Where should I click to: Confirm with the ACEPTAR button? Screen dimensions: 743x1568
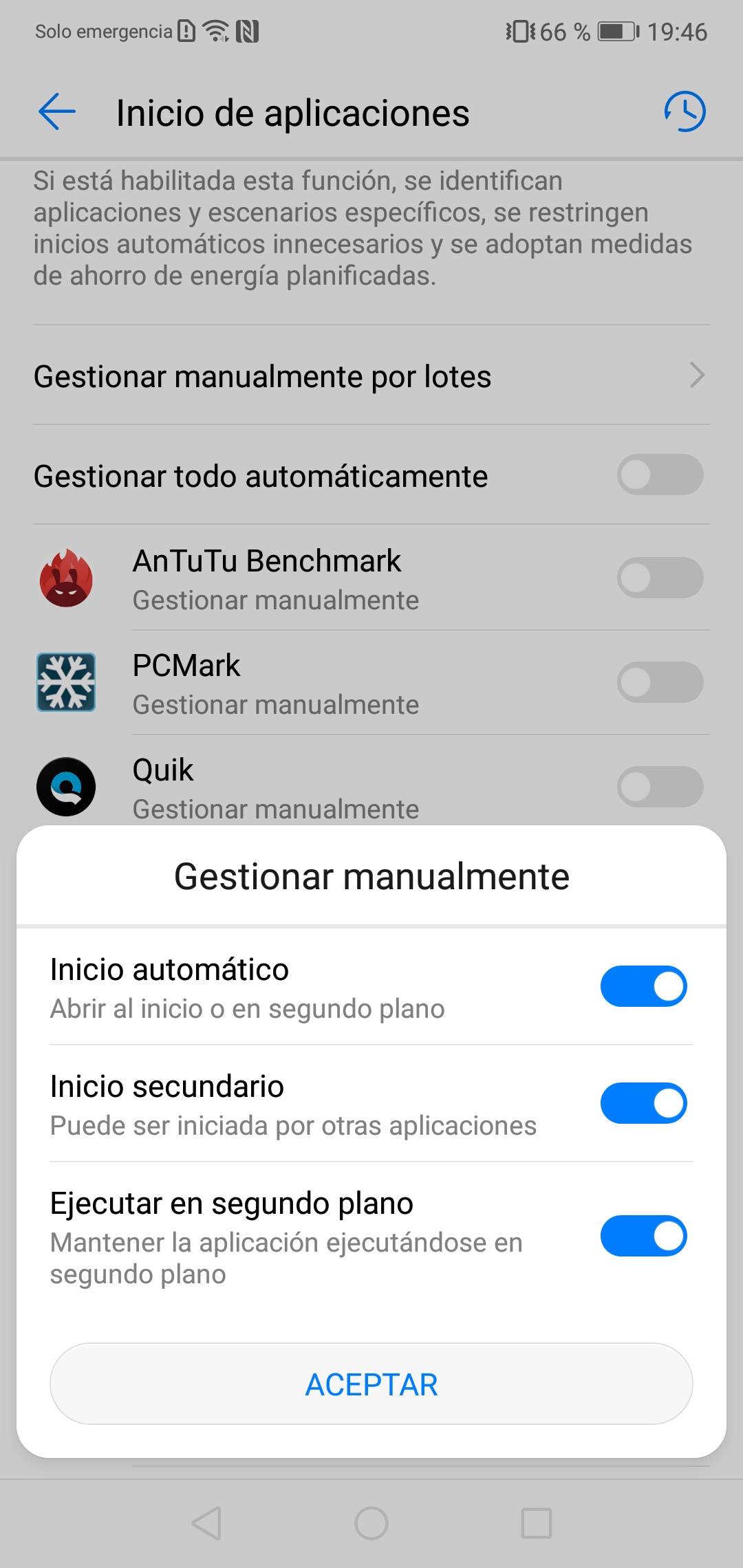click(371, 1384)
